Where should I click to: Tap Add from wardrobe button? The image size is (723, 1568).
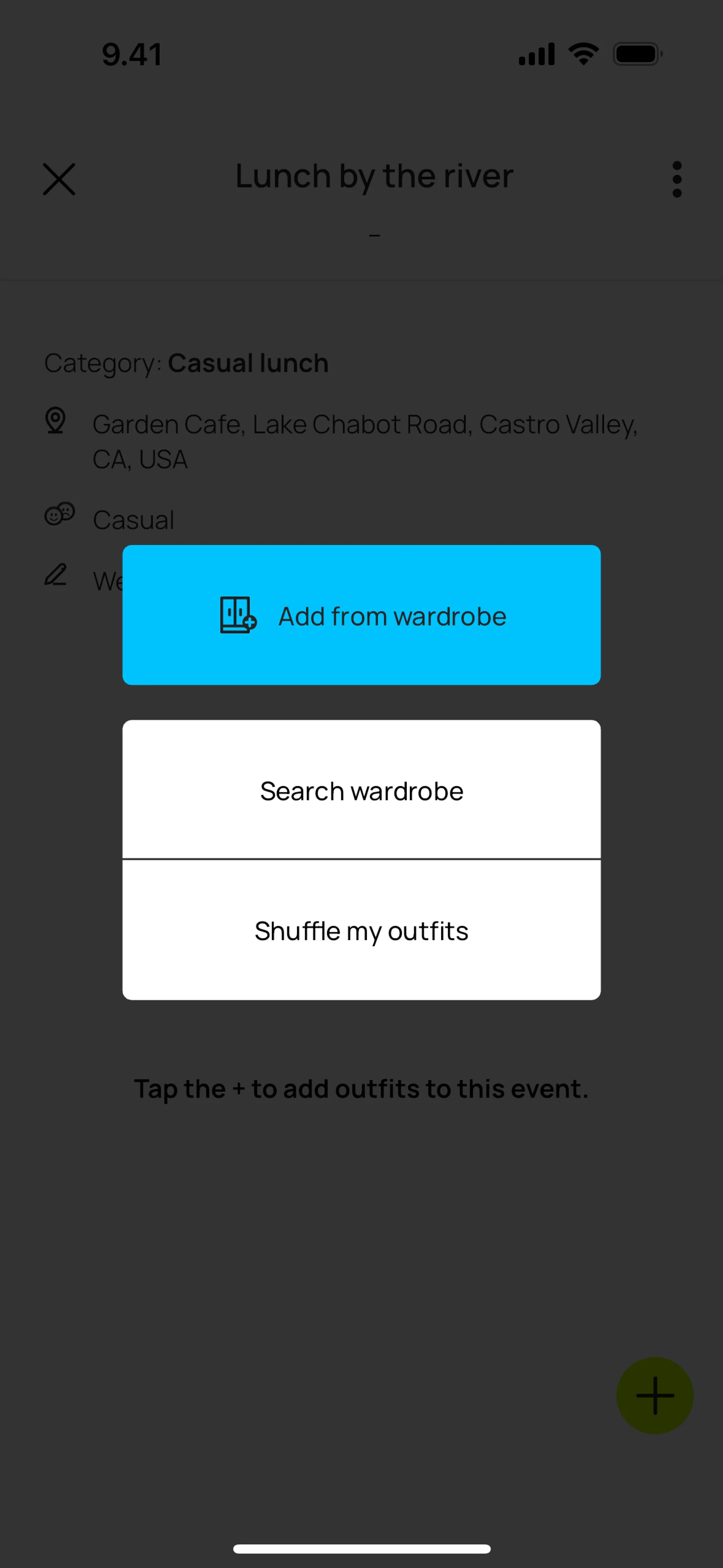point(361,615)
